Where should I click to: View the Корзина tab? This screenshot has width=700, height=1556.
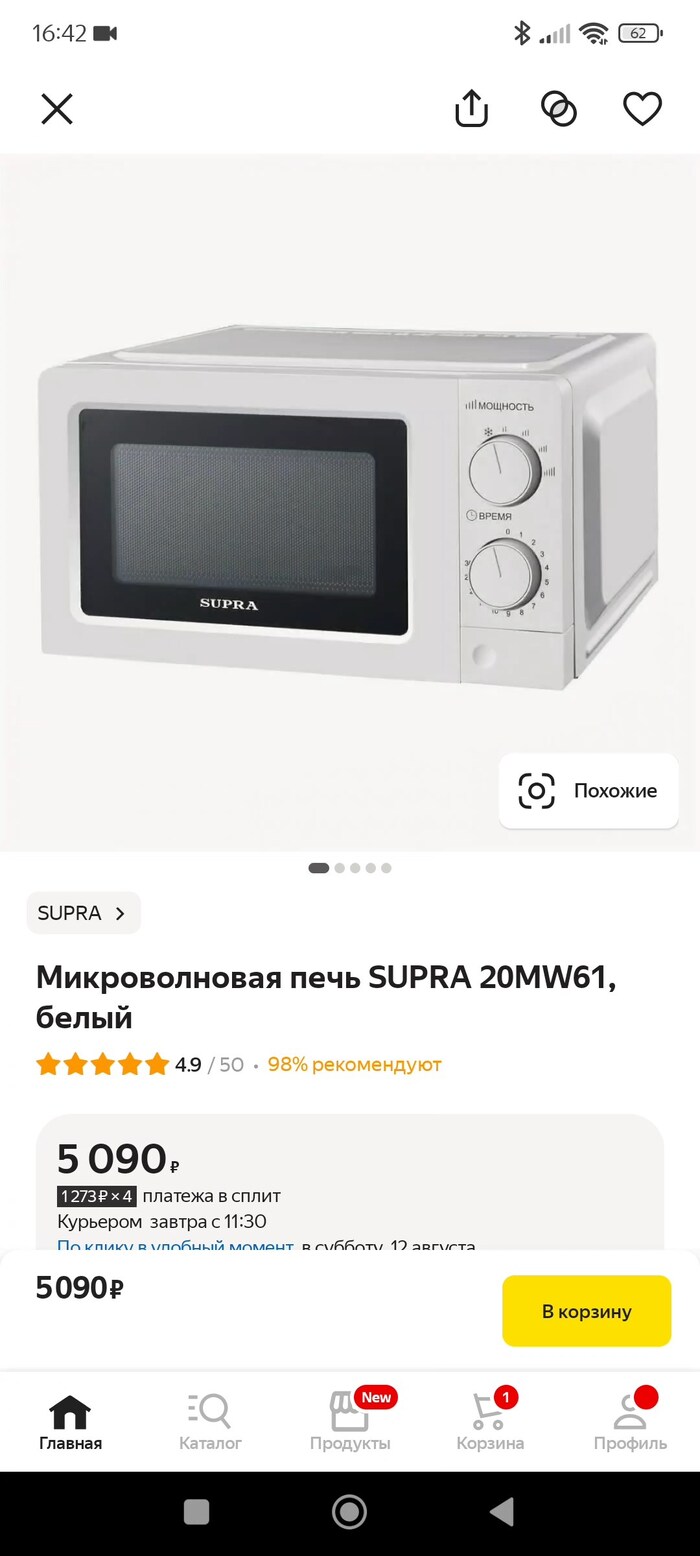pos(490,1422)
